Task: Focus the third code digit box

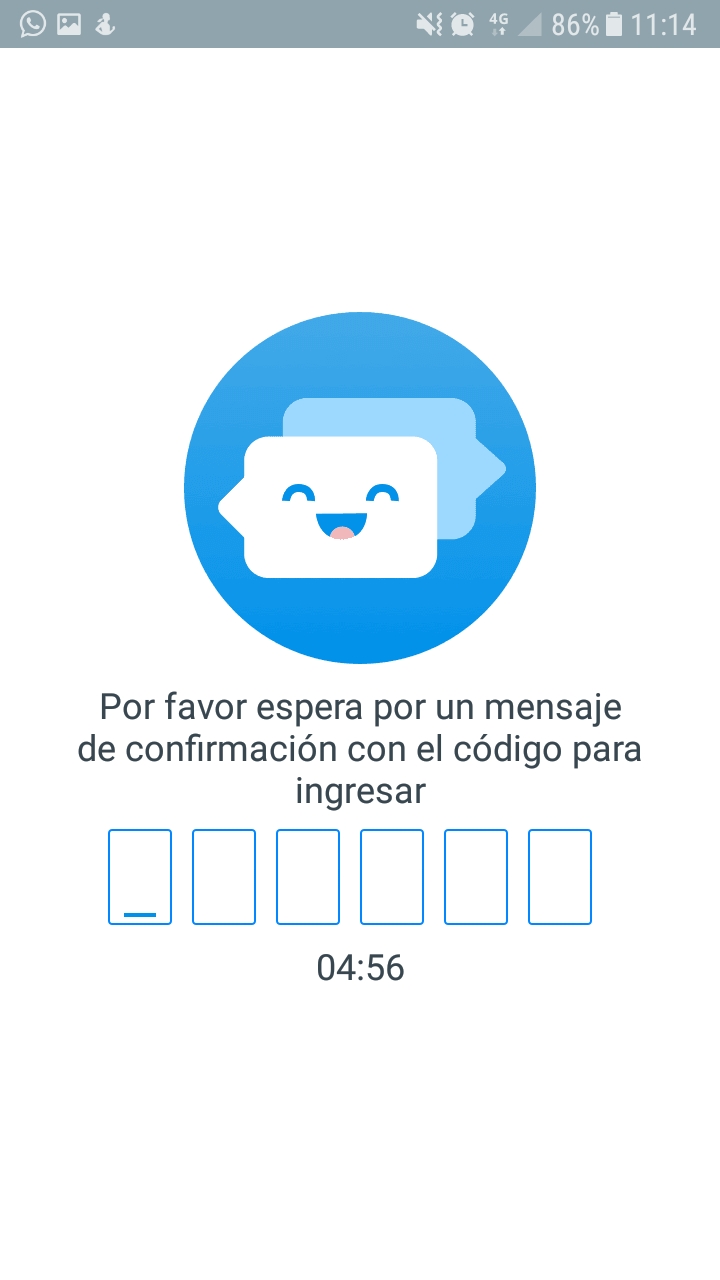Action: click(x=308, y=877)
